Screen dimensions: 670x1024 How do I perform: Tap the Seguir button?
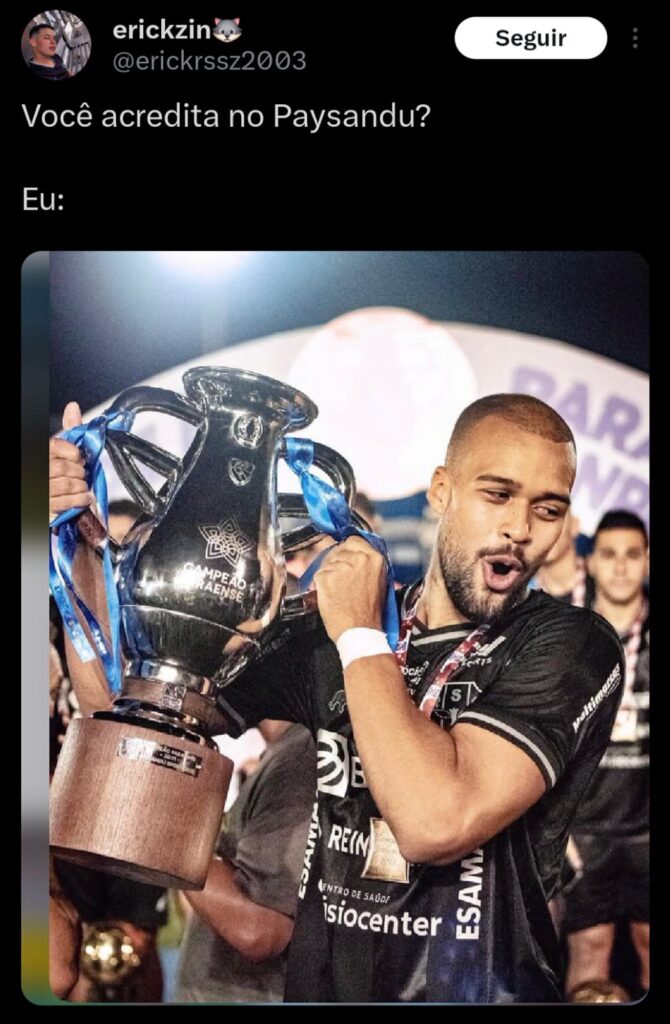tap(530, 38)
